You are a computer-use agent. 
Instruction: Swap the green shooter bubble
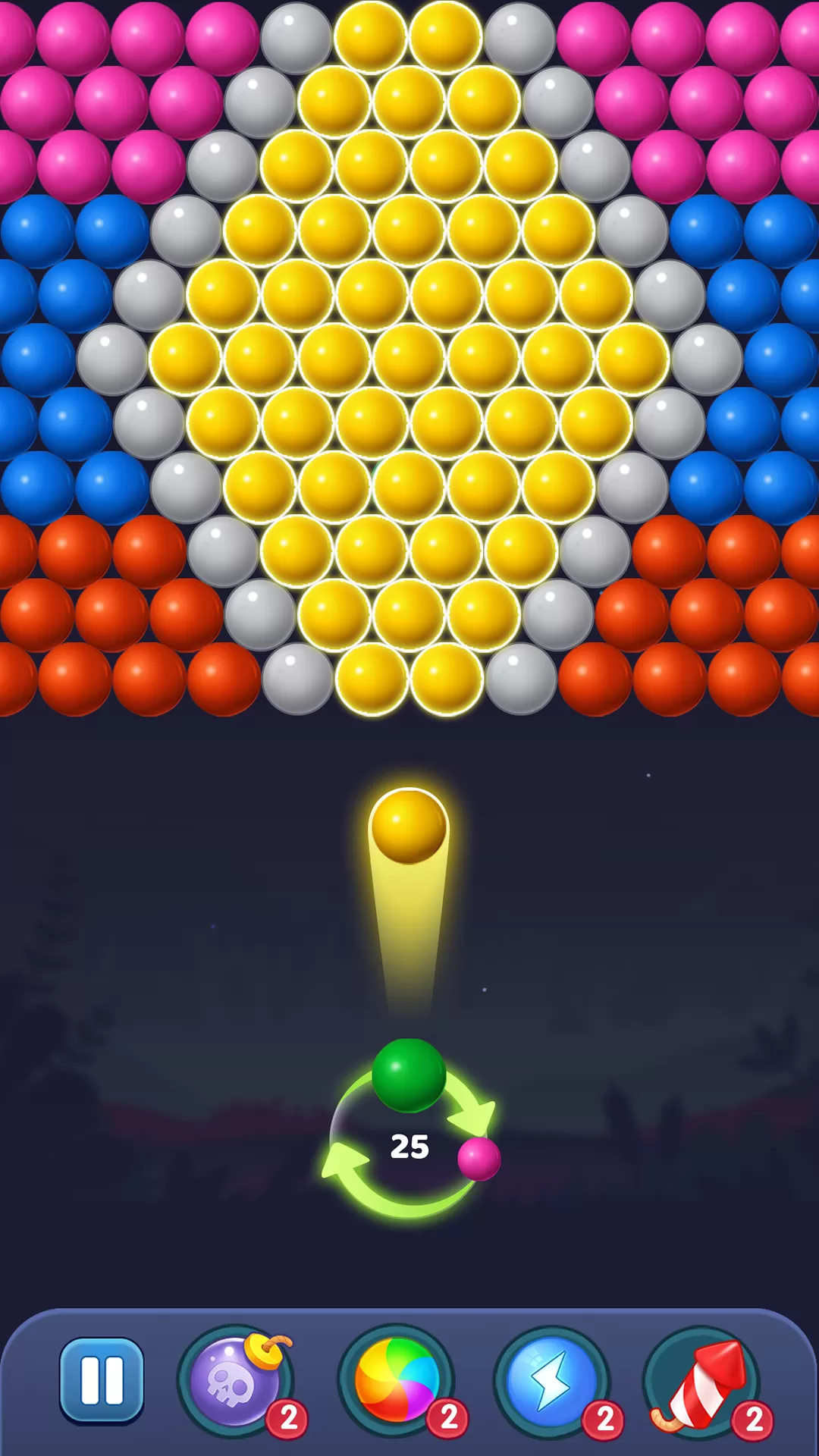(409, 1075)
